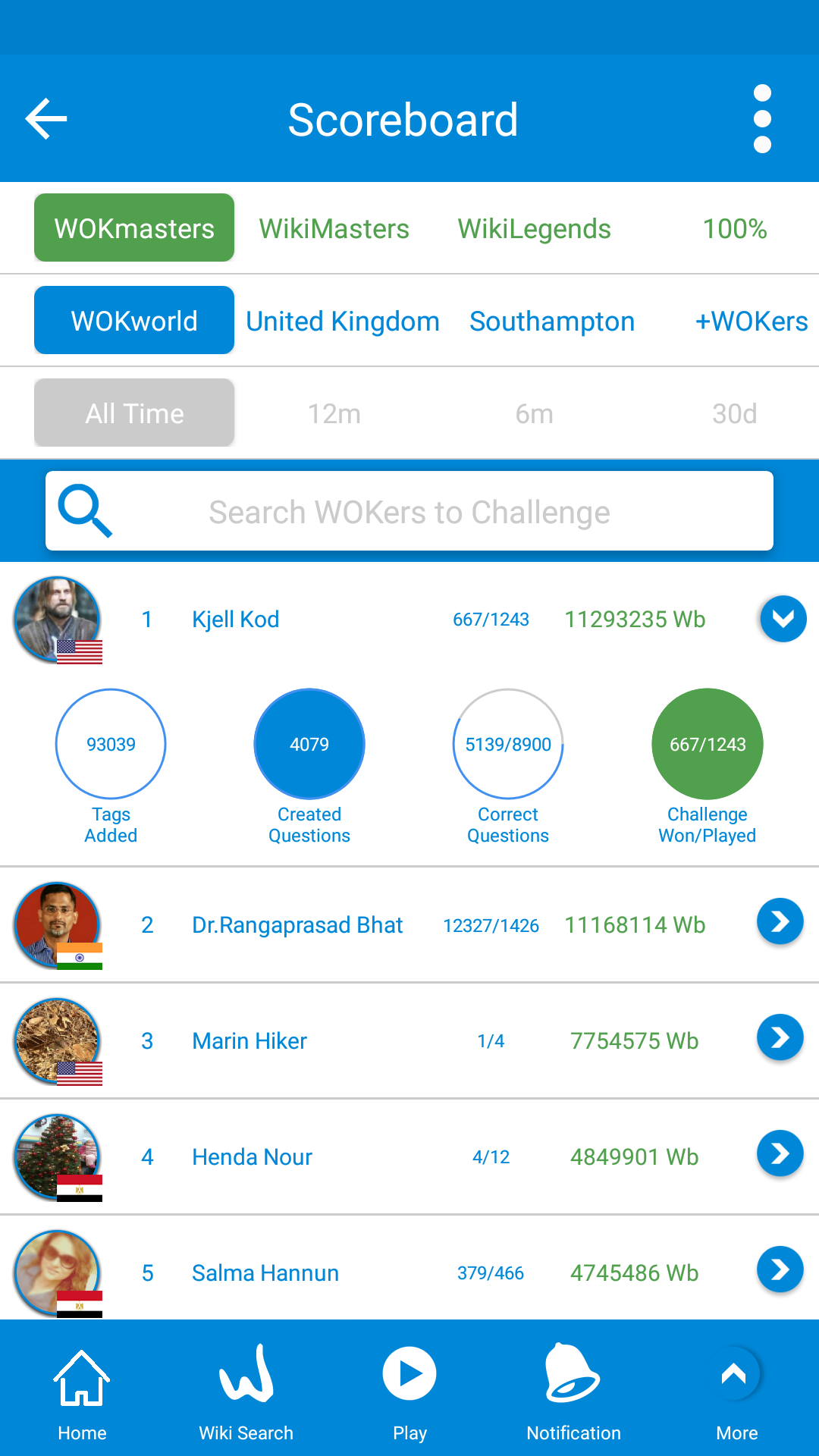Collapse Kjell Kod's stats

(x=783, y=619)
